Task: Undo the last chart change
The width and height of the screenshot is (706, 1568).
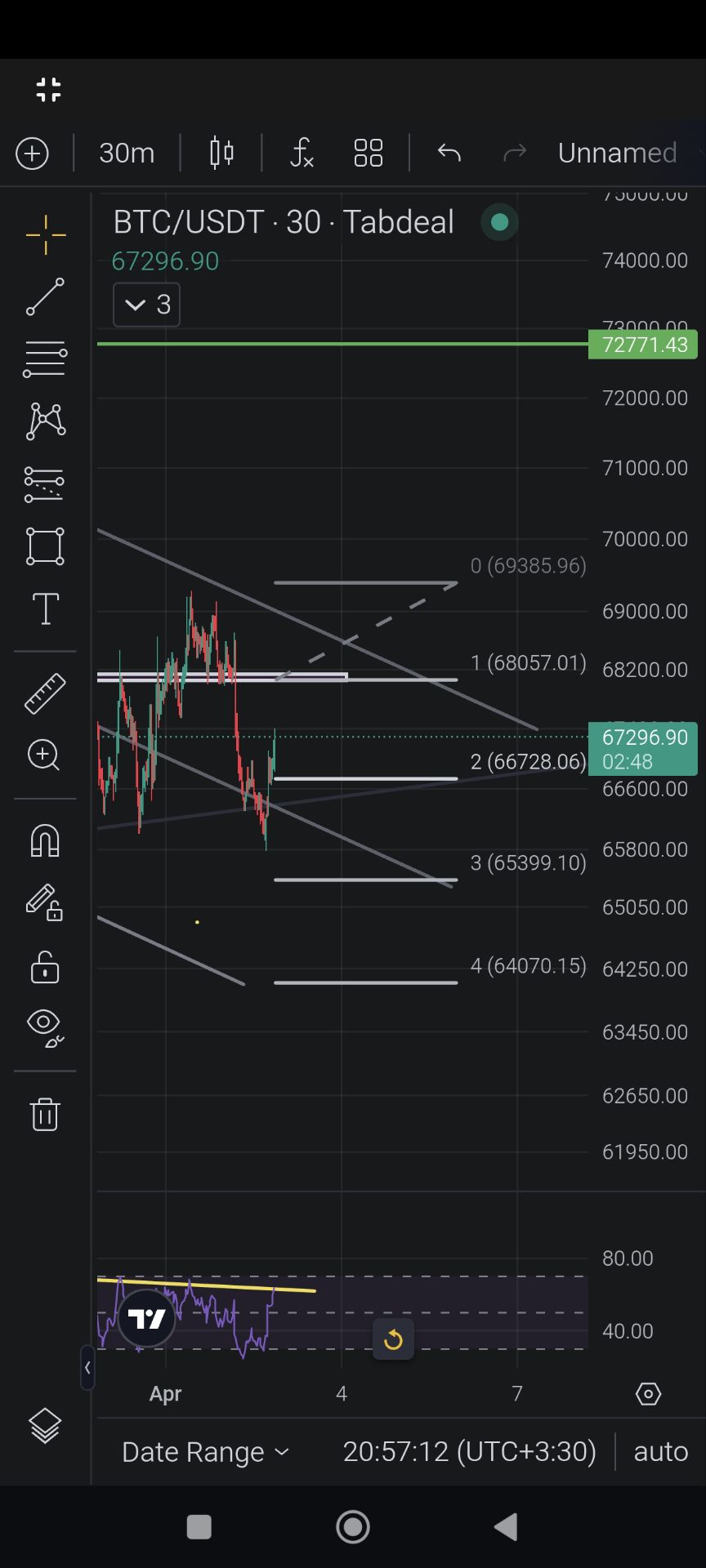Action: click(x=449, y=153)
